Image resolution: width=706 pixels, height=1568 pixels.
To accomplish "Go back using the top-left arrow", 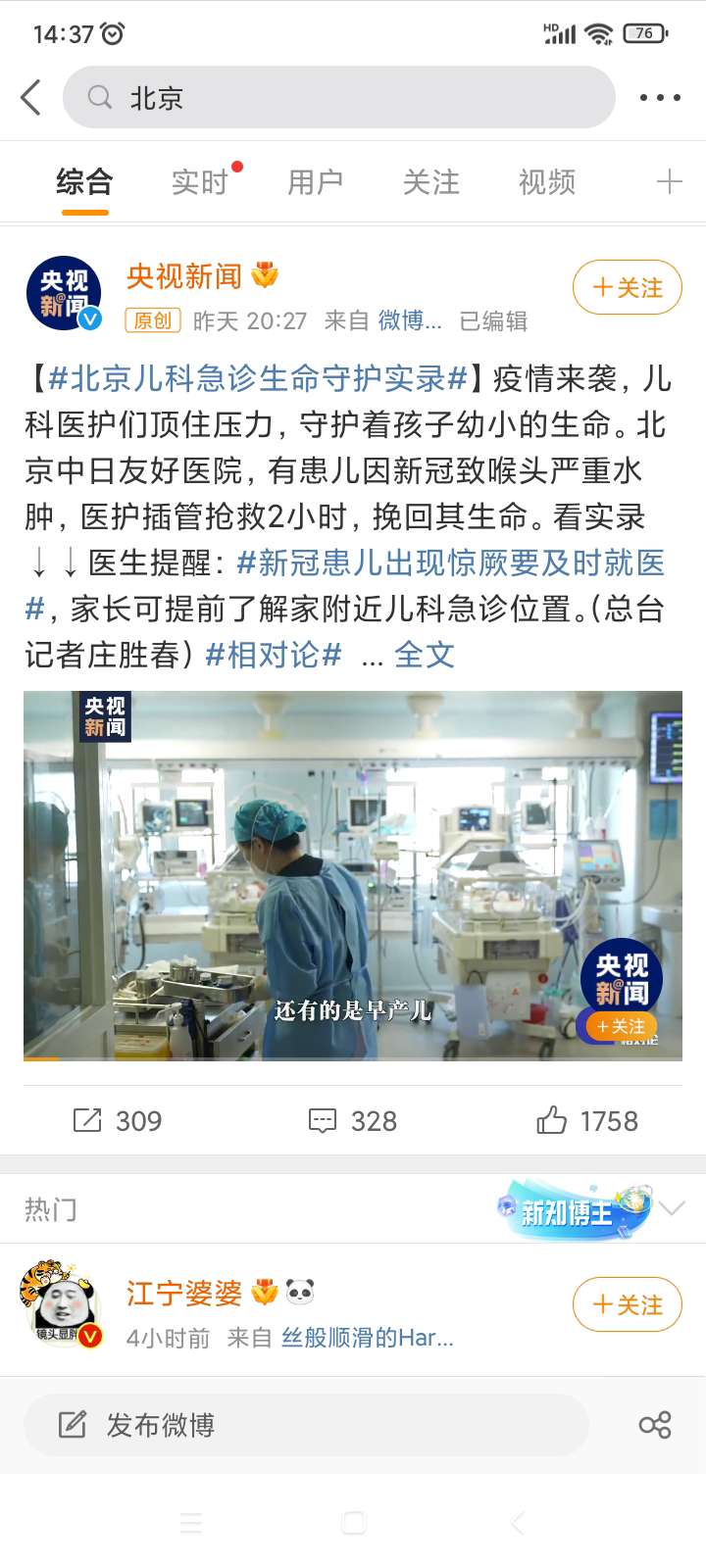I will point(31,97).
